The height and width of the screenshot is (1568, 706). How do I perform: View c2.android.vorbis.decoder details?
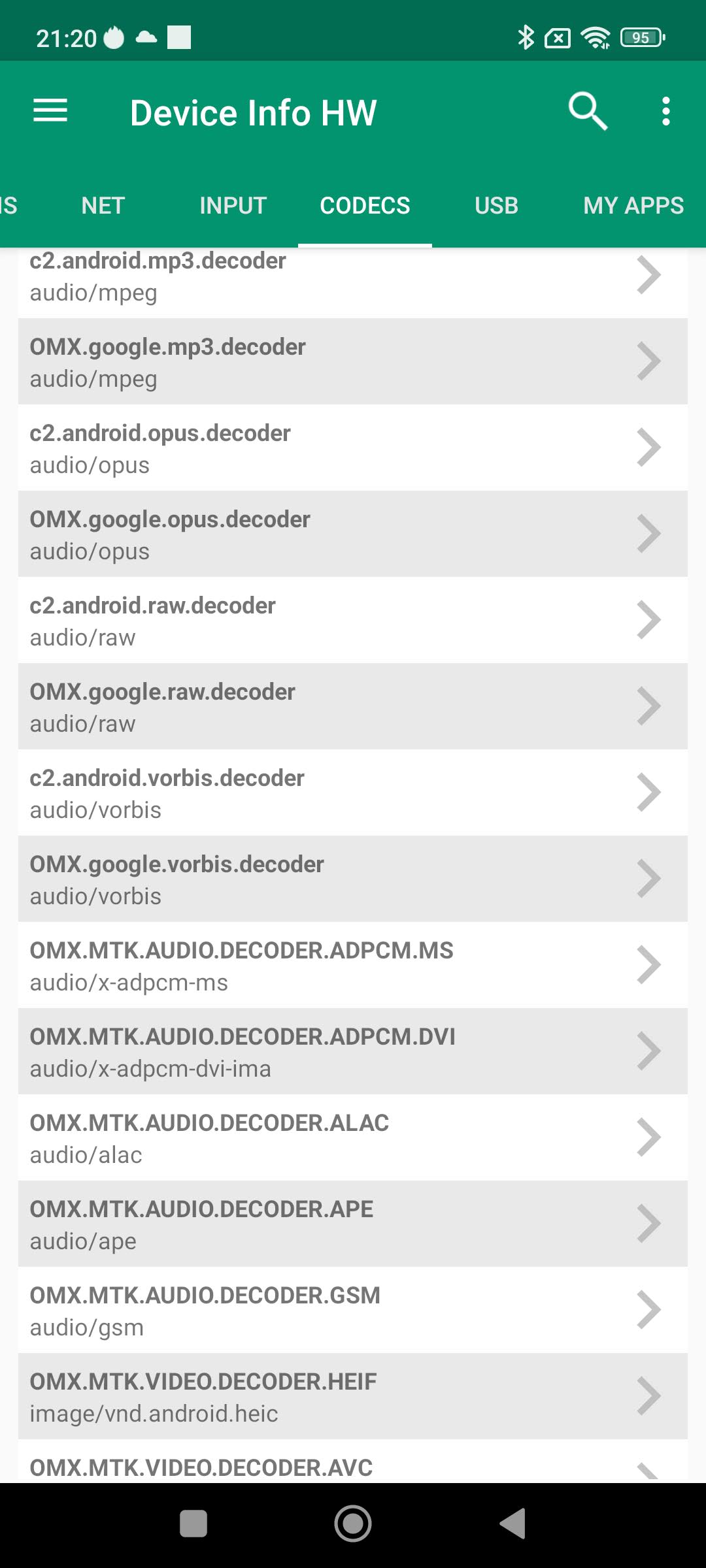353,792
